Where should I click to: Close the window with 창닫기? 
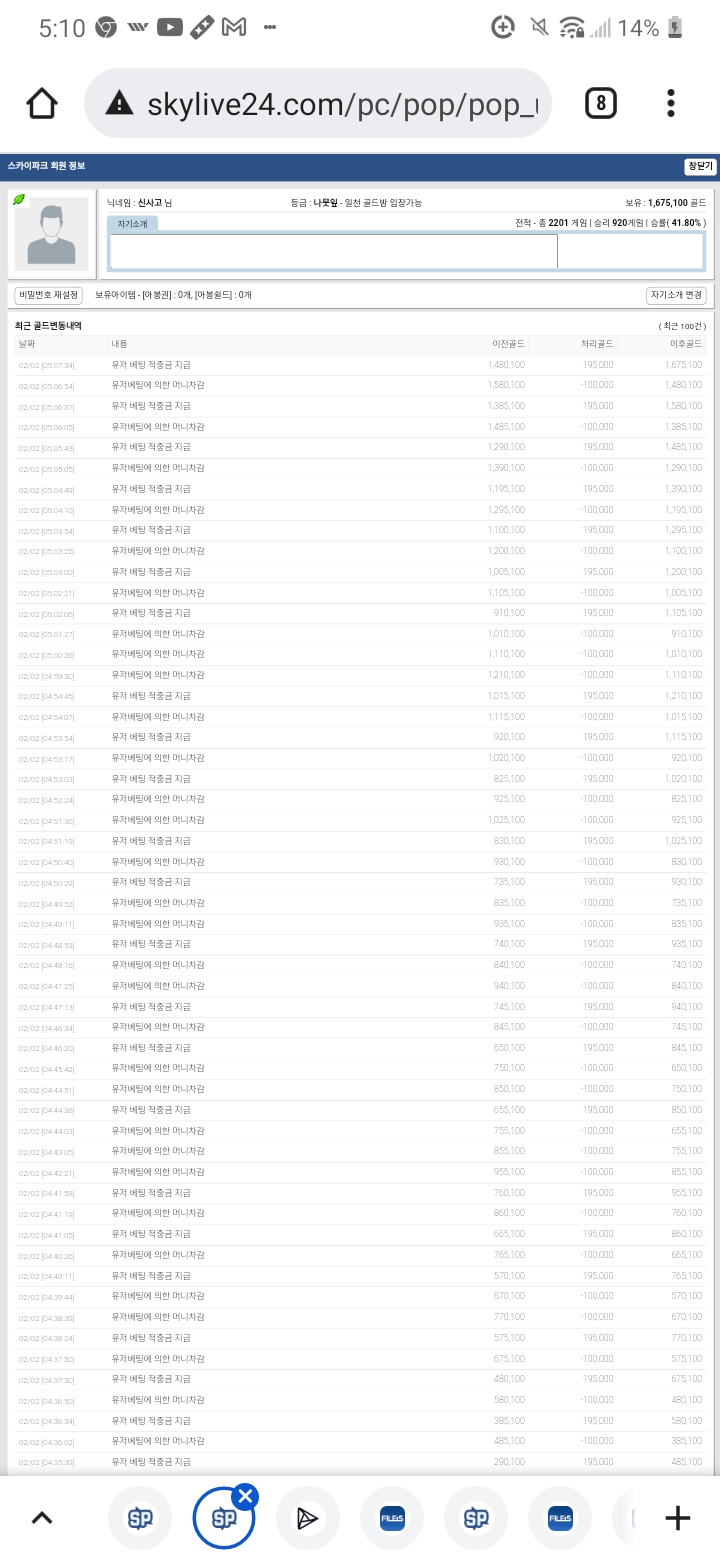tap(699, 167)
